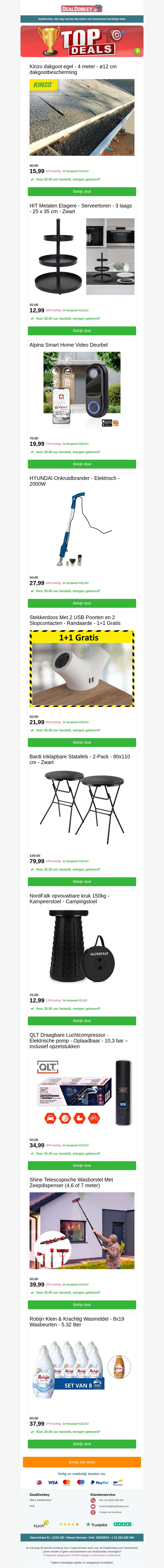View deal for Shine Telescopische Wasborstel
This screenshot has height=1568, width=164.
(x=82, y=1305)
